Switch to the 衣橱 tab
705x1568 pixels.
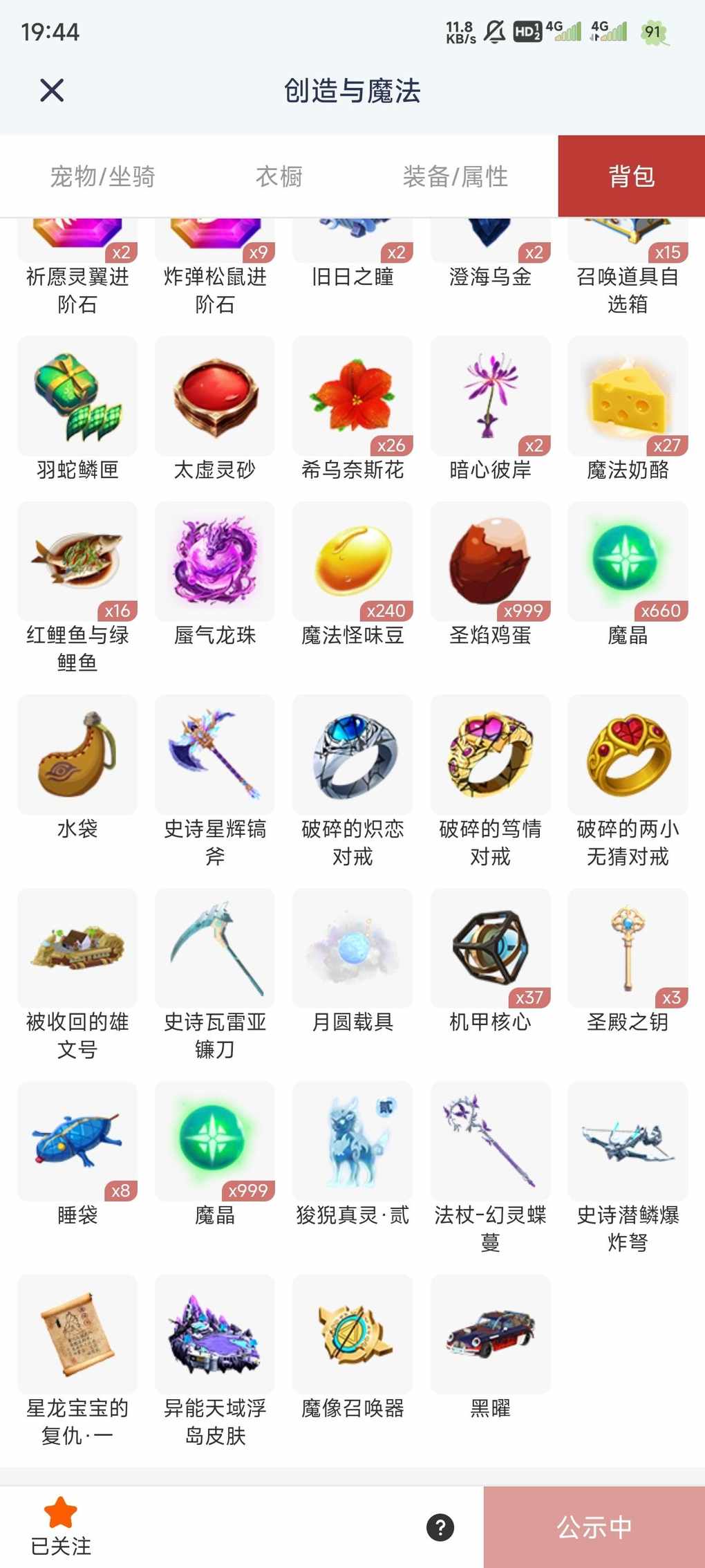(x=279, y=176)
